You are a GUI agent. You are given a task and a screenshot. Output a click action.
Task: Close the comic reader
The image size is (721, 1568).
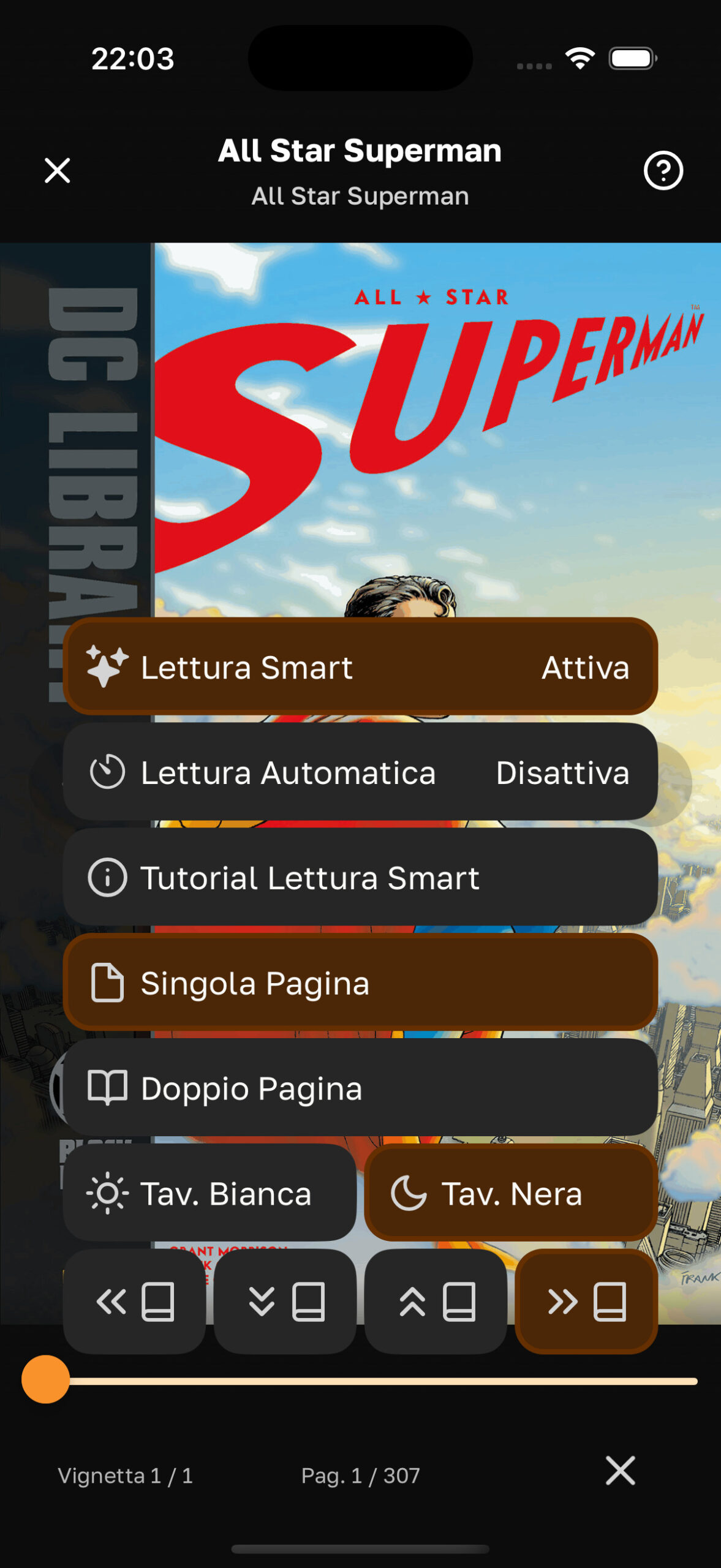(58, 170)
